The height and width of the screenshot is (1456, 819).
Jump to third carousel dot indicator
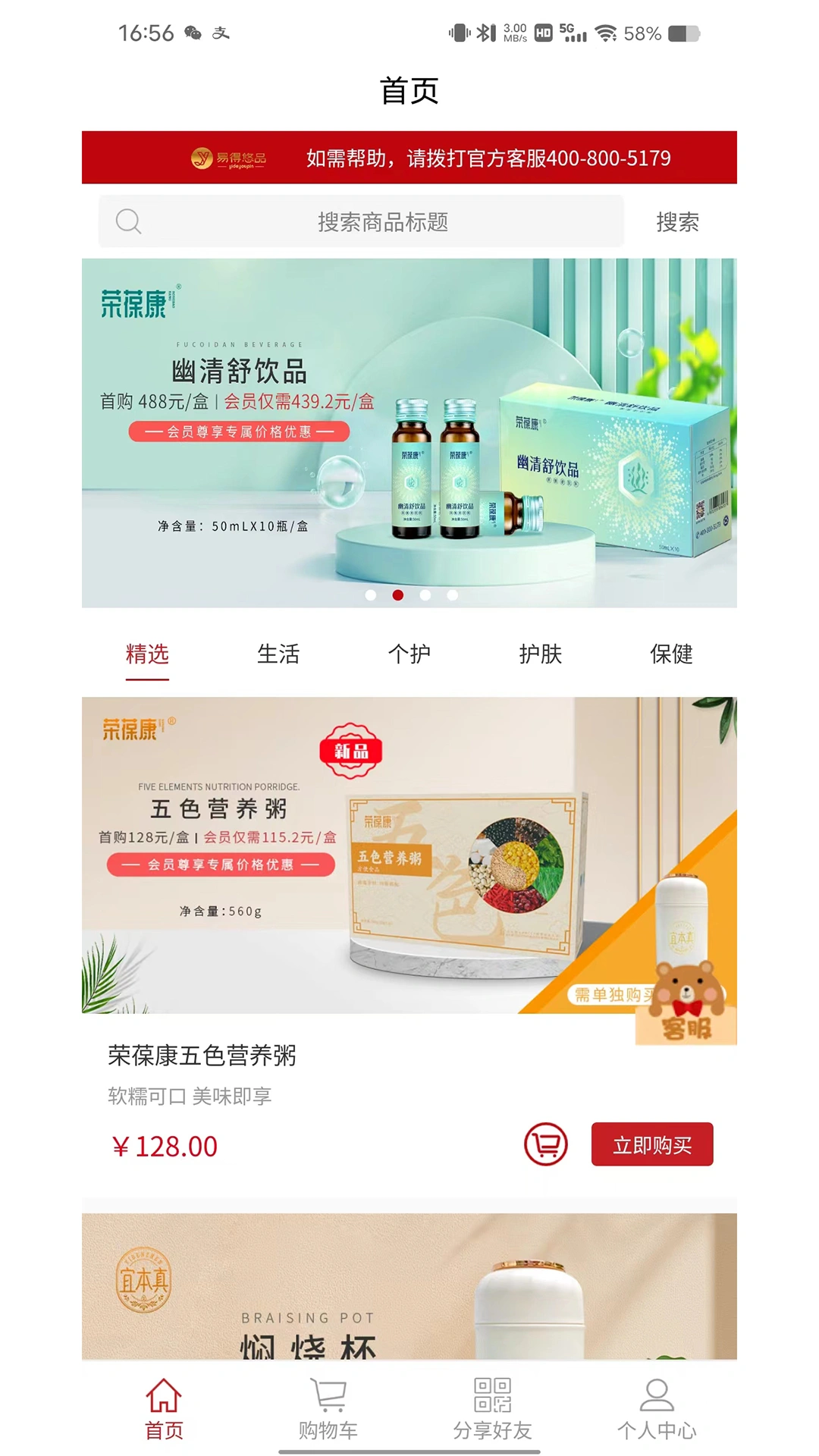tap(425, 596)
